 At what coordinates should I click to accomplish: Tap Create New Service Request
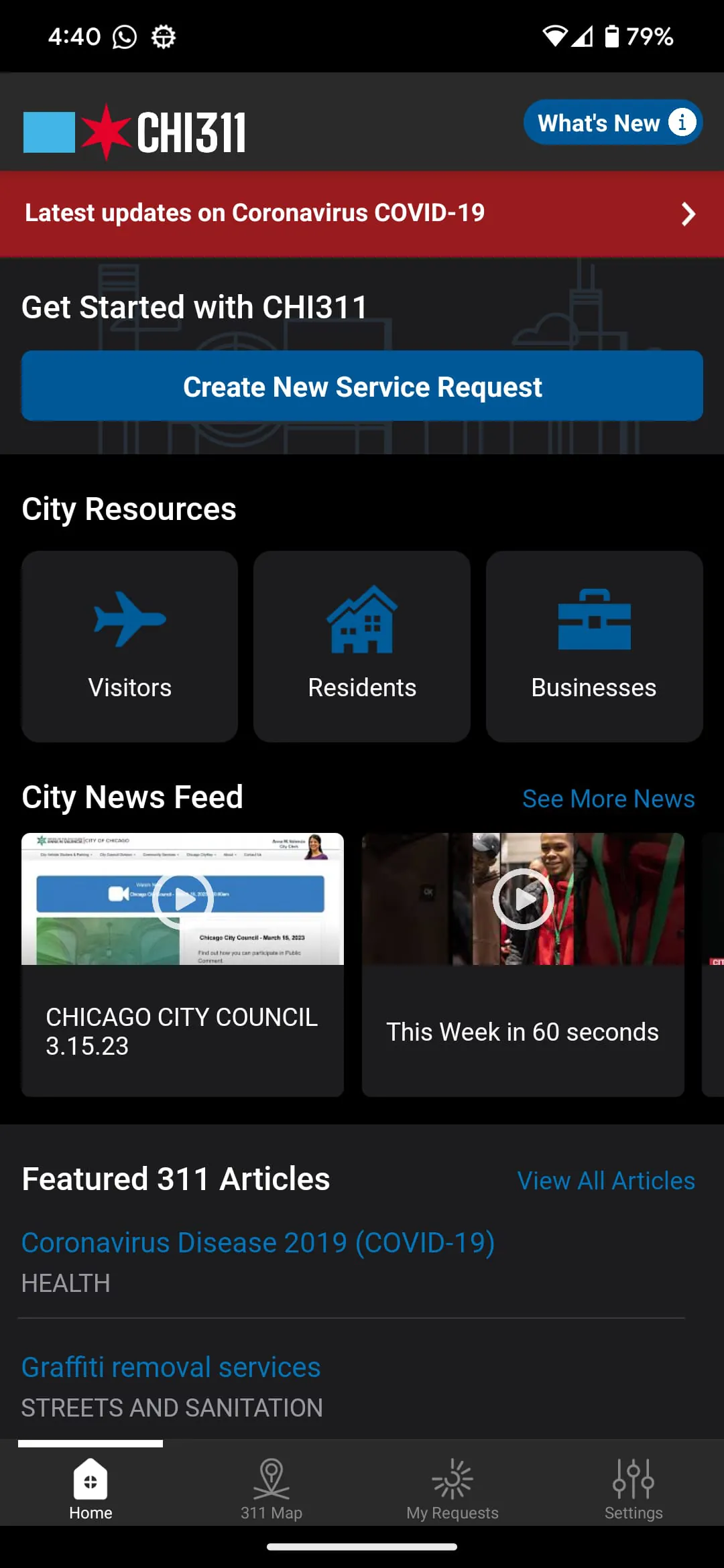point(362,386)
